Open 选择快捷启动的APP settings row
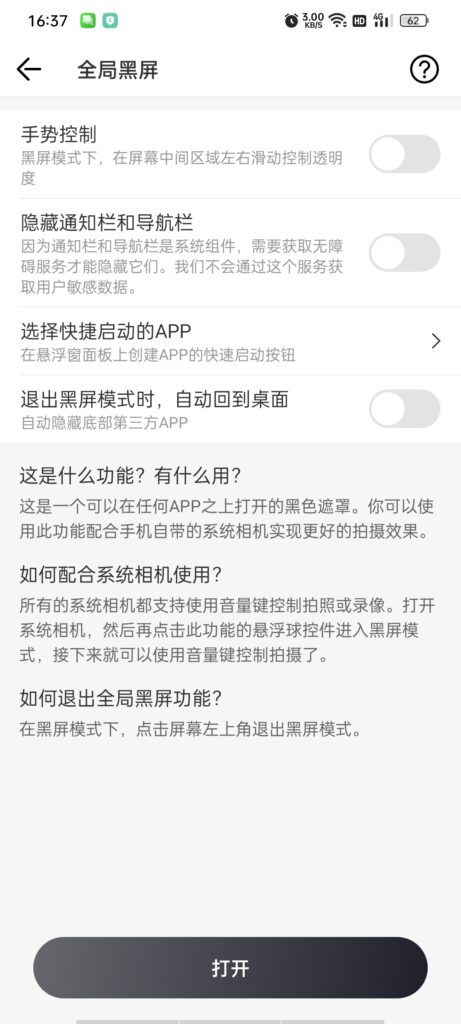This screenshot has height=1024, width=461. pos(230,341)
